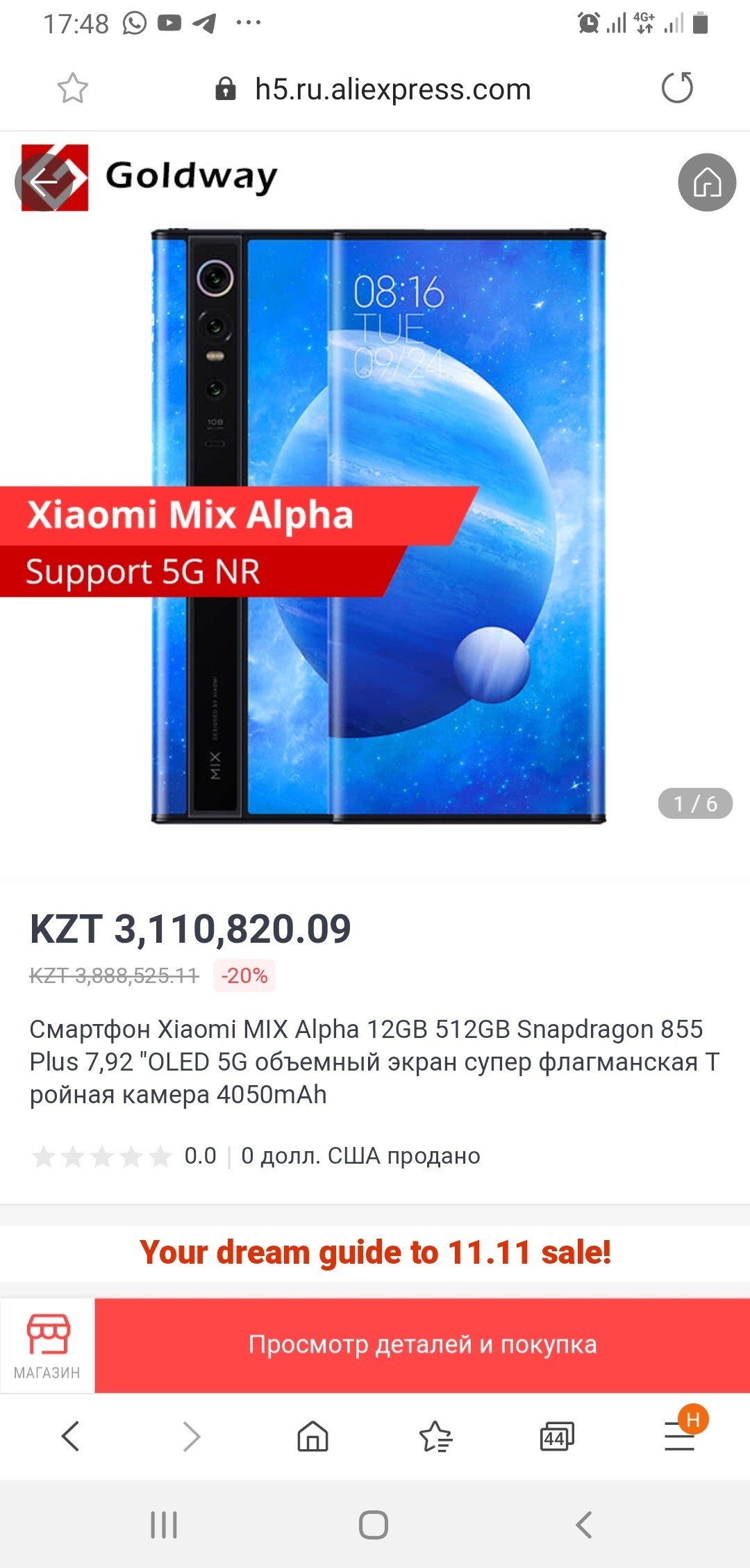
Task: Go back in browser toolbar
Action: click(70, 1436)
